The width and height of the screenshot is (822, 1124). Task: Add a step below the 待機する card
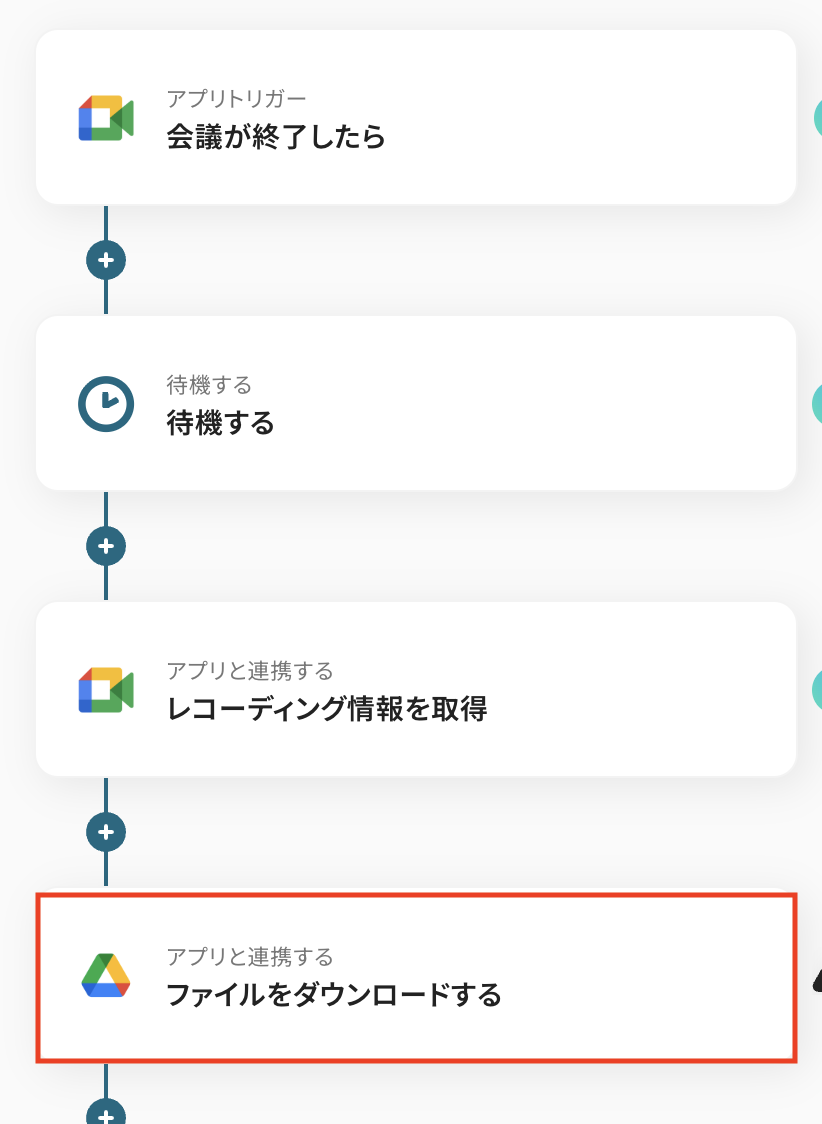point(106,546)
